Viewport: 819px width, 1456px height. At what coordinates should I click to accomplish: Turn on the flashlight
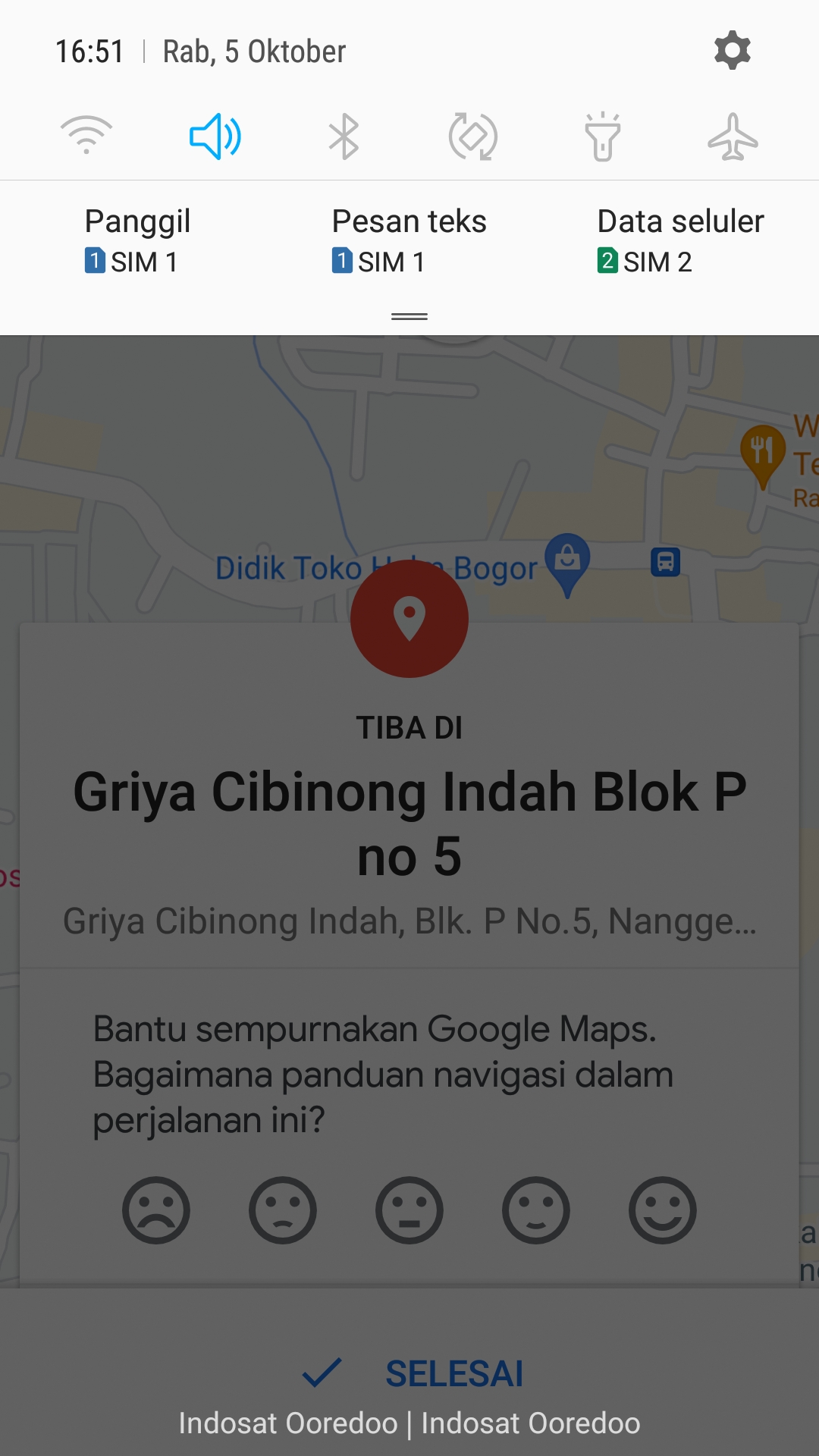[603, 136]
